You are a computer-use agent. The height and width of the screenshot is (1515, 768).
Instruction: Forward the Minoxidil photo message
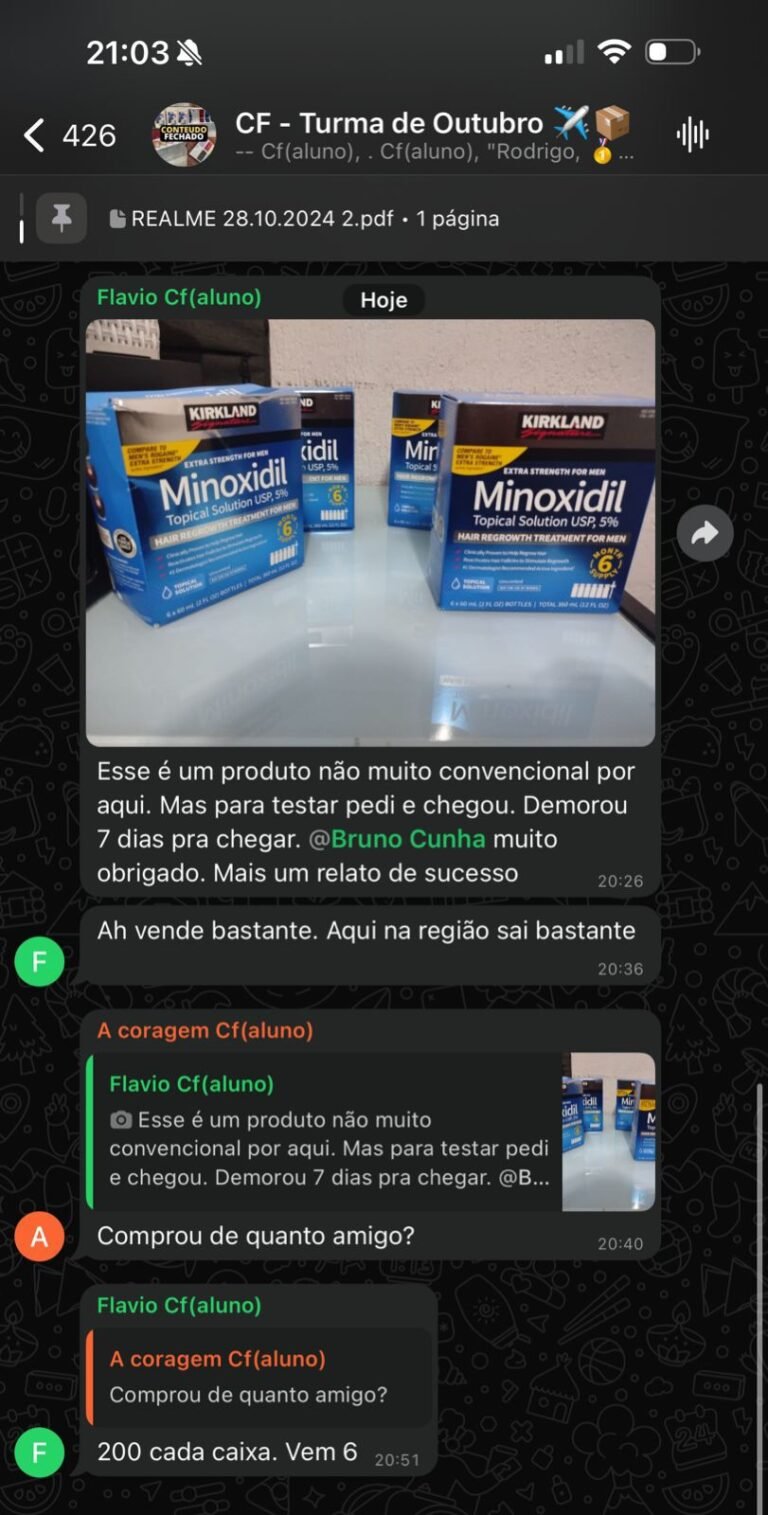[705, 533]
